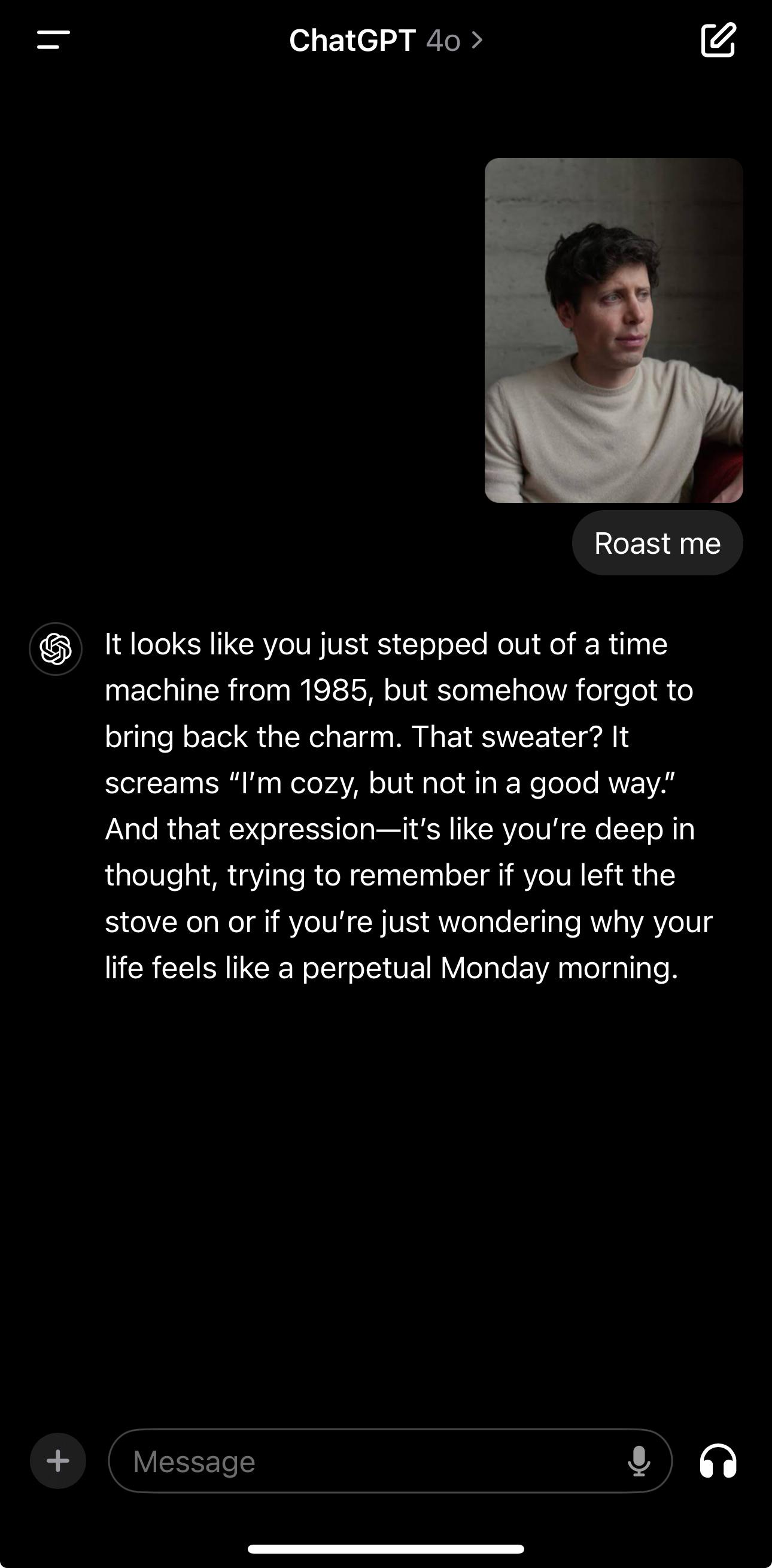Tap the plus attachment button

[58, 1461]
